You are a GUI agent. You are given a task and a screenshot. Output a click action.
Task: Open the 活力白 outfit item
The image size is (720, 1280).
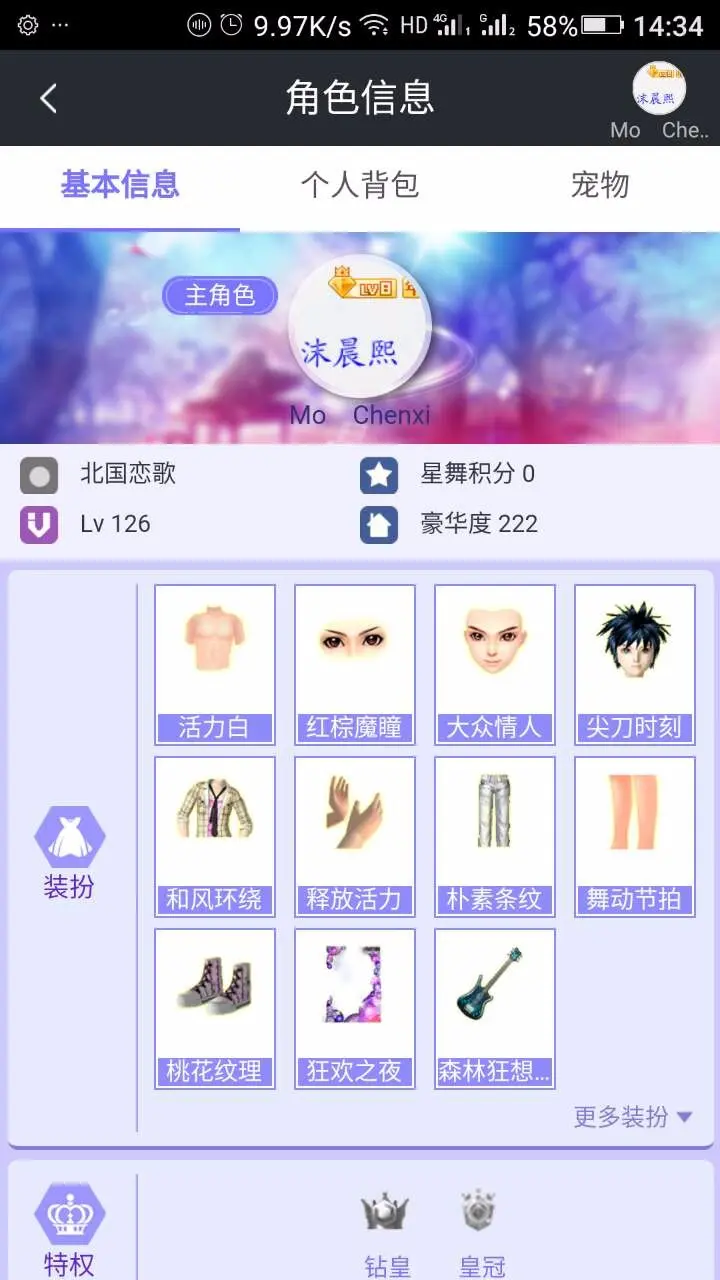click(x=215, y=664)
